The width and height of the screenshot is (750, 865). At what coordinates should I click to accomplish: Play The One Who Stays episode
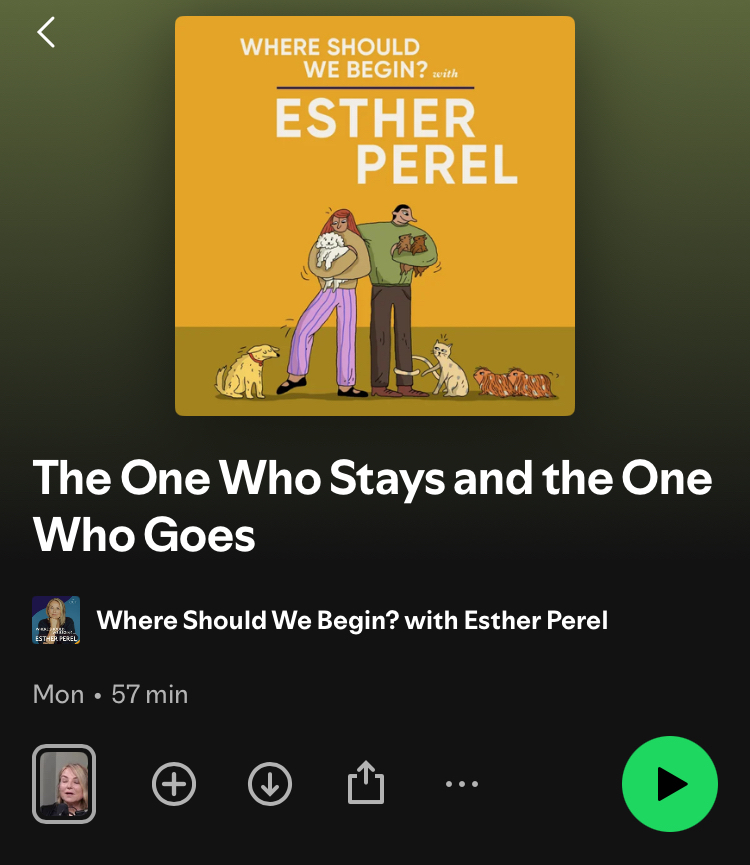coord(670,784)
